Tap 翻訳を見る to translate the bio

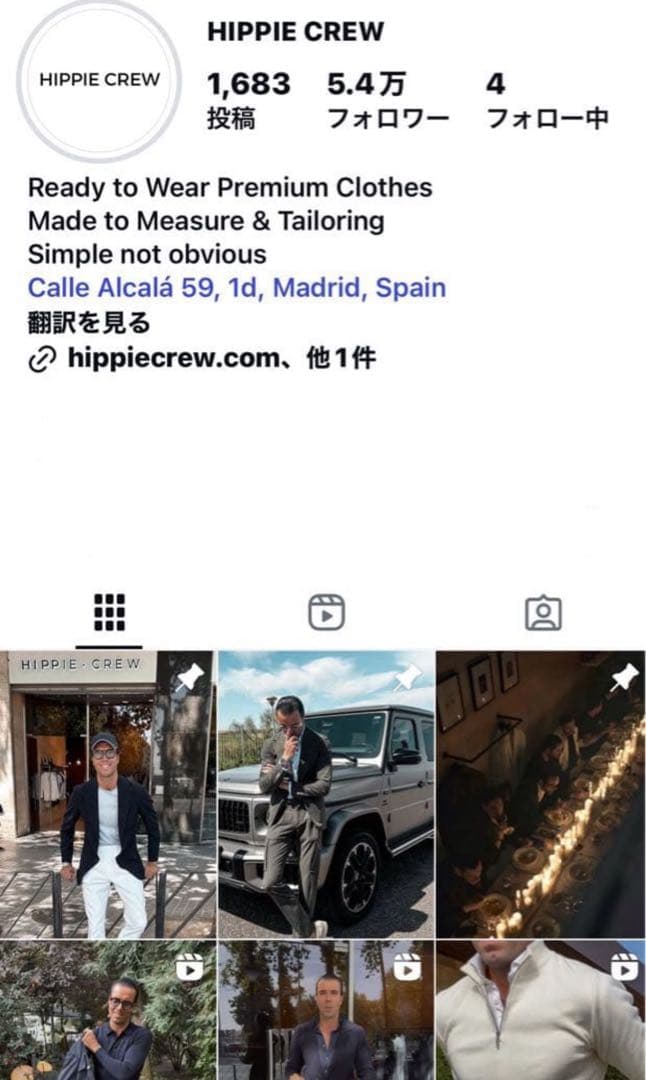(89, 323)
